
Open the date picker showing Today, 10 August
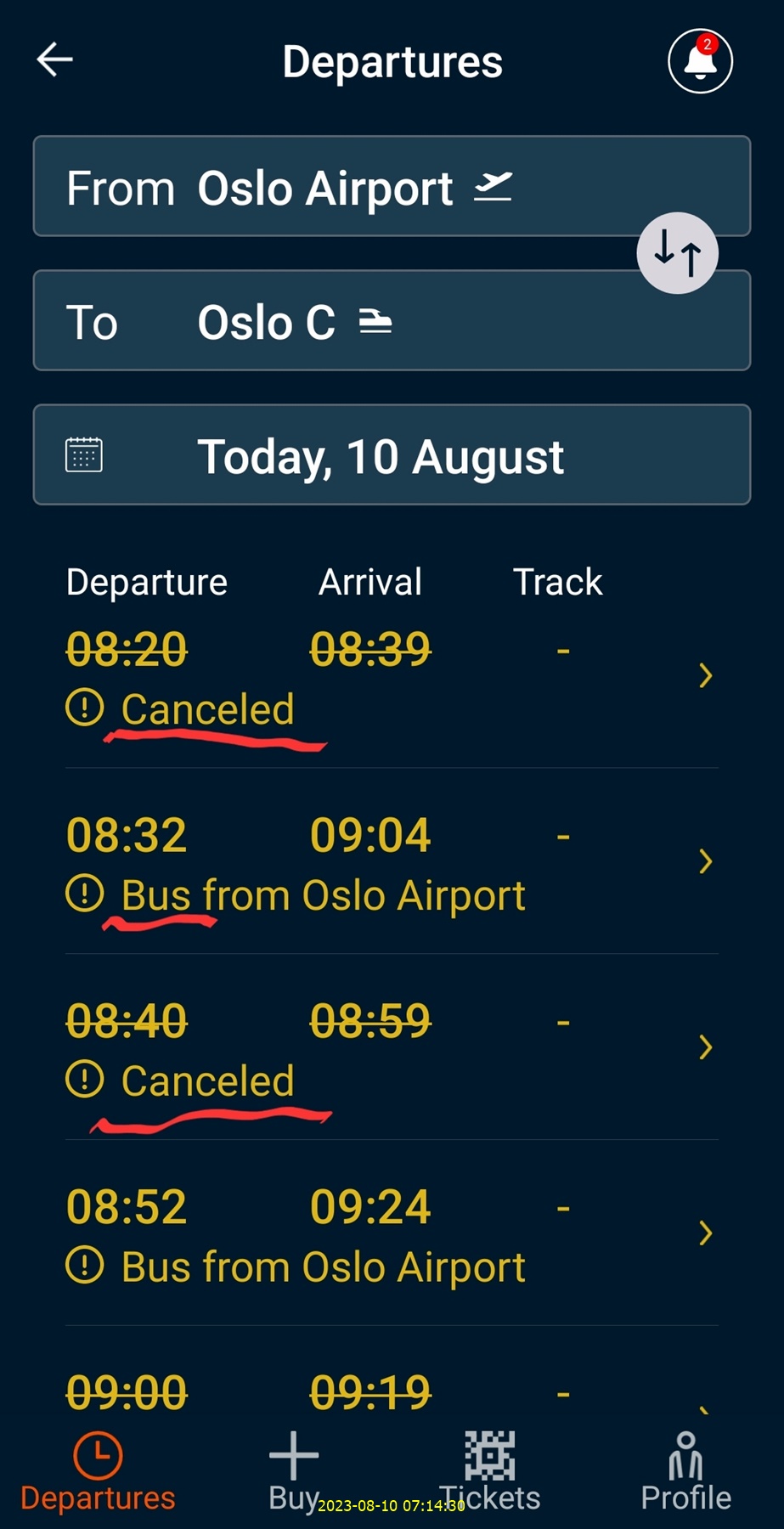tap(392, 454)
